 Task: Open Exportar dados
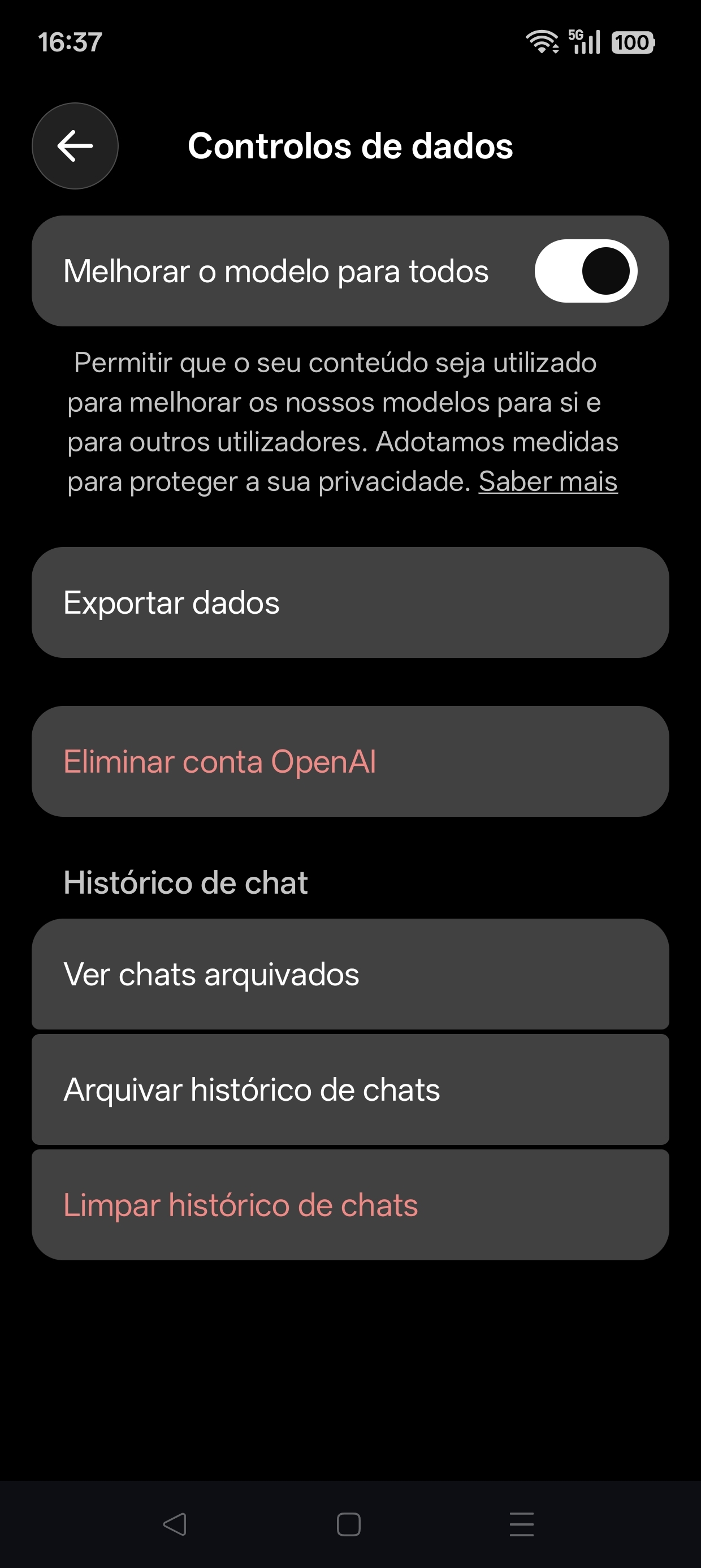point(350,602)
